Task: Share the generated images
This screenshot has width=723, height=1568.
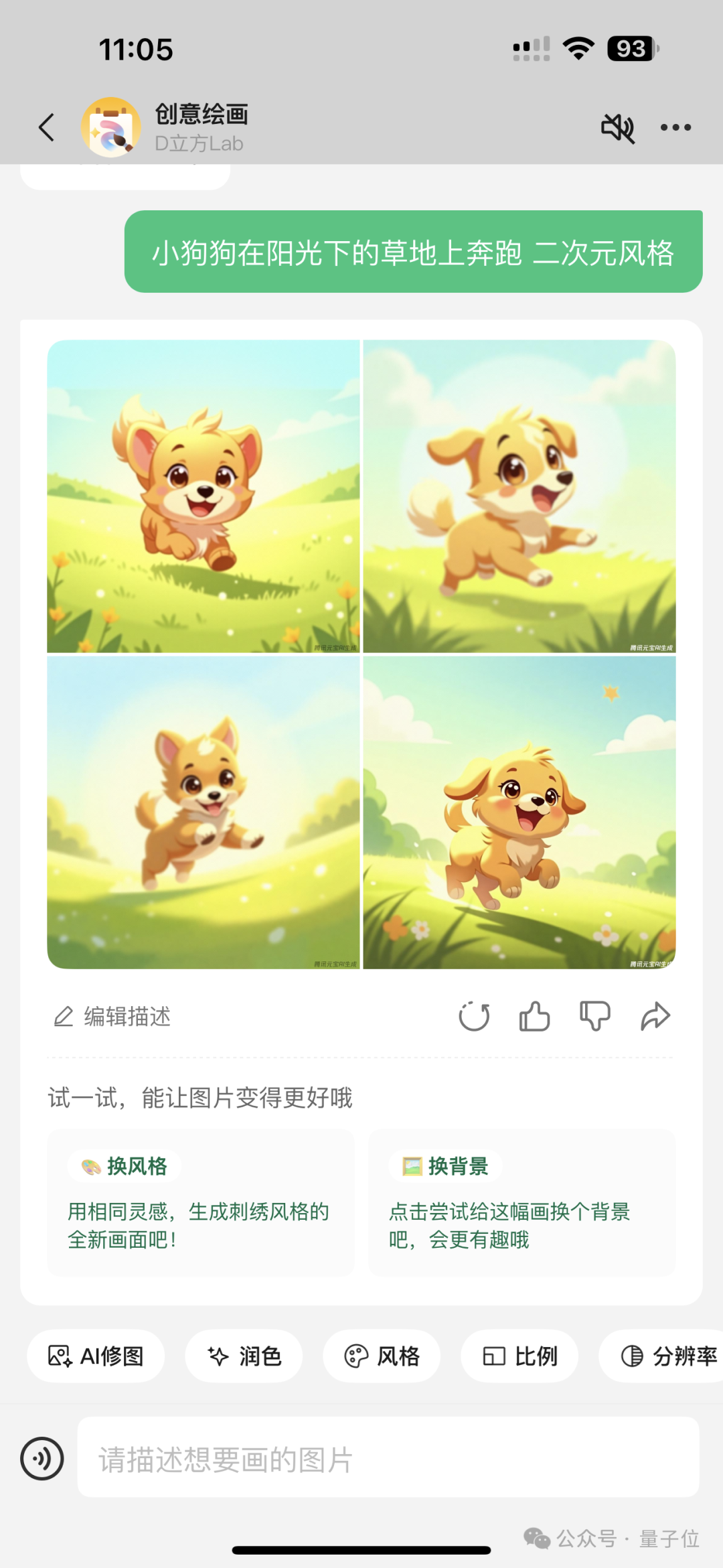Action: point(655,1017)
